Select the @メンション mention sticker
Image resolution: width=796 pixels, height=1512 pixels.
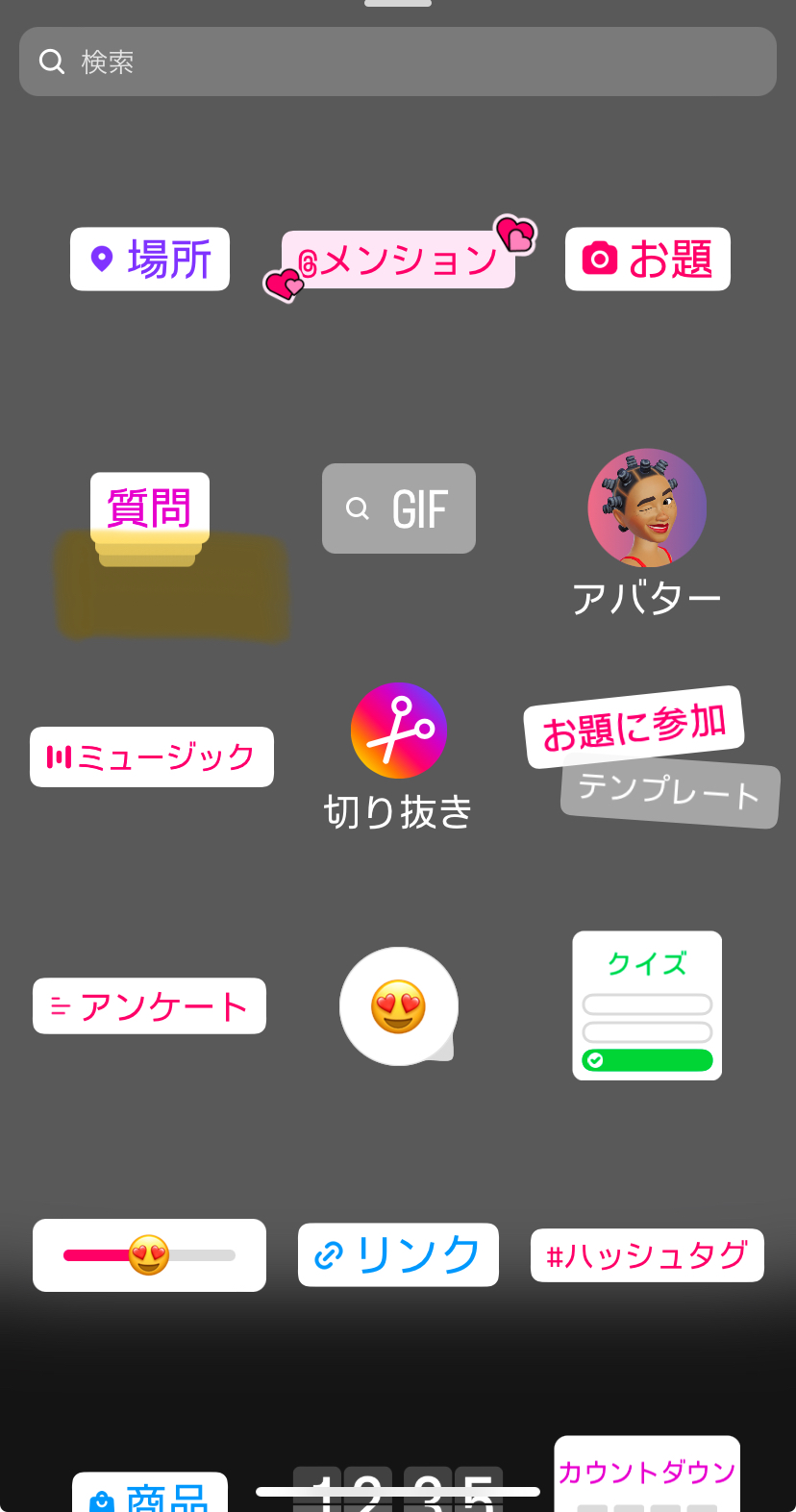click(x=398, y=260)
